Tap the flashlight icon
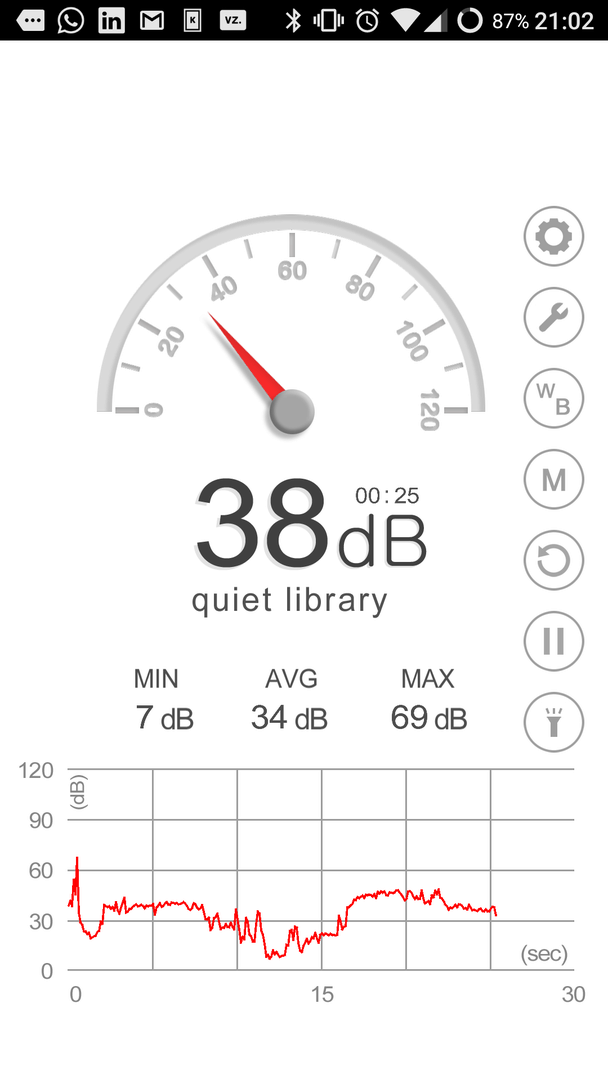Viewport: 608px width, 1080px height. point(554,722)
